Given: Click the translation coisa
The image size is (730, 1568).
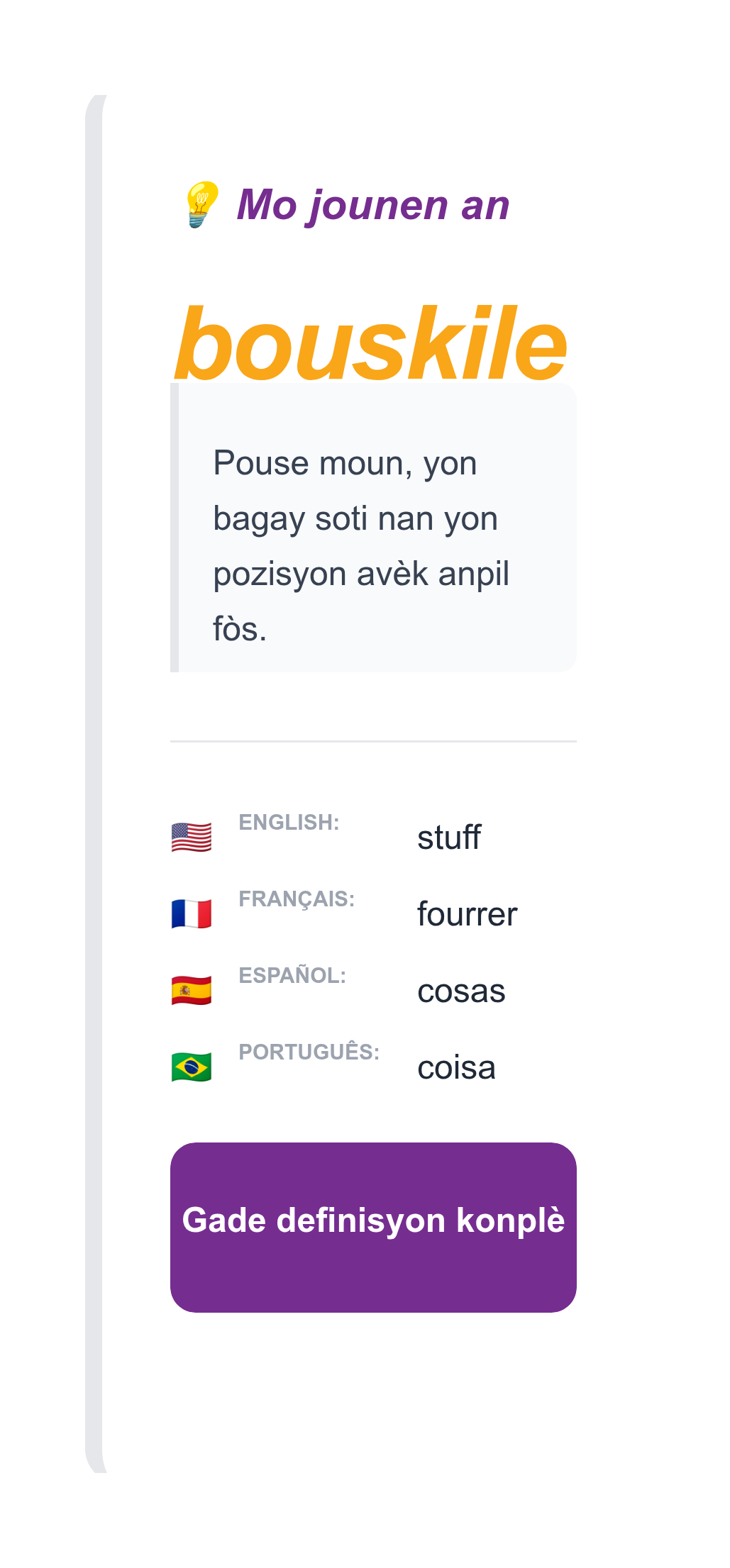Looking at the screenshot, I should [455, 1067].
